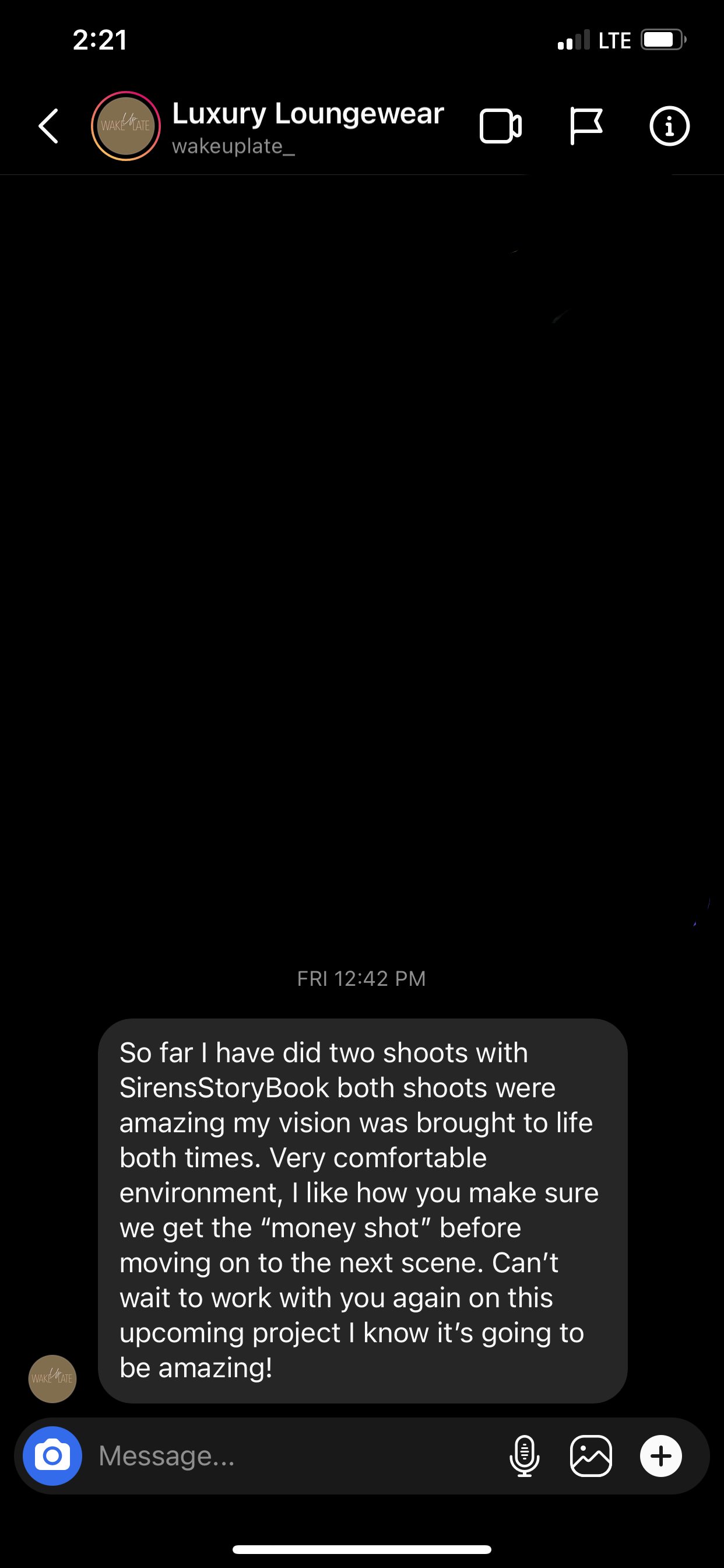
Task: Open more attachment options with the plus button
Action: 660,1455
